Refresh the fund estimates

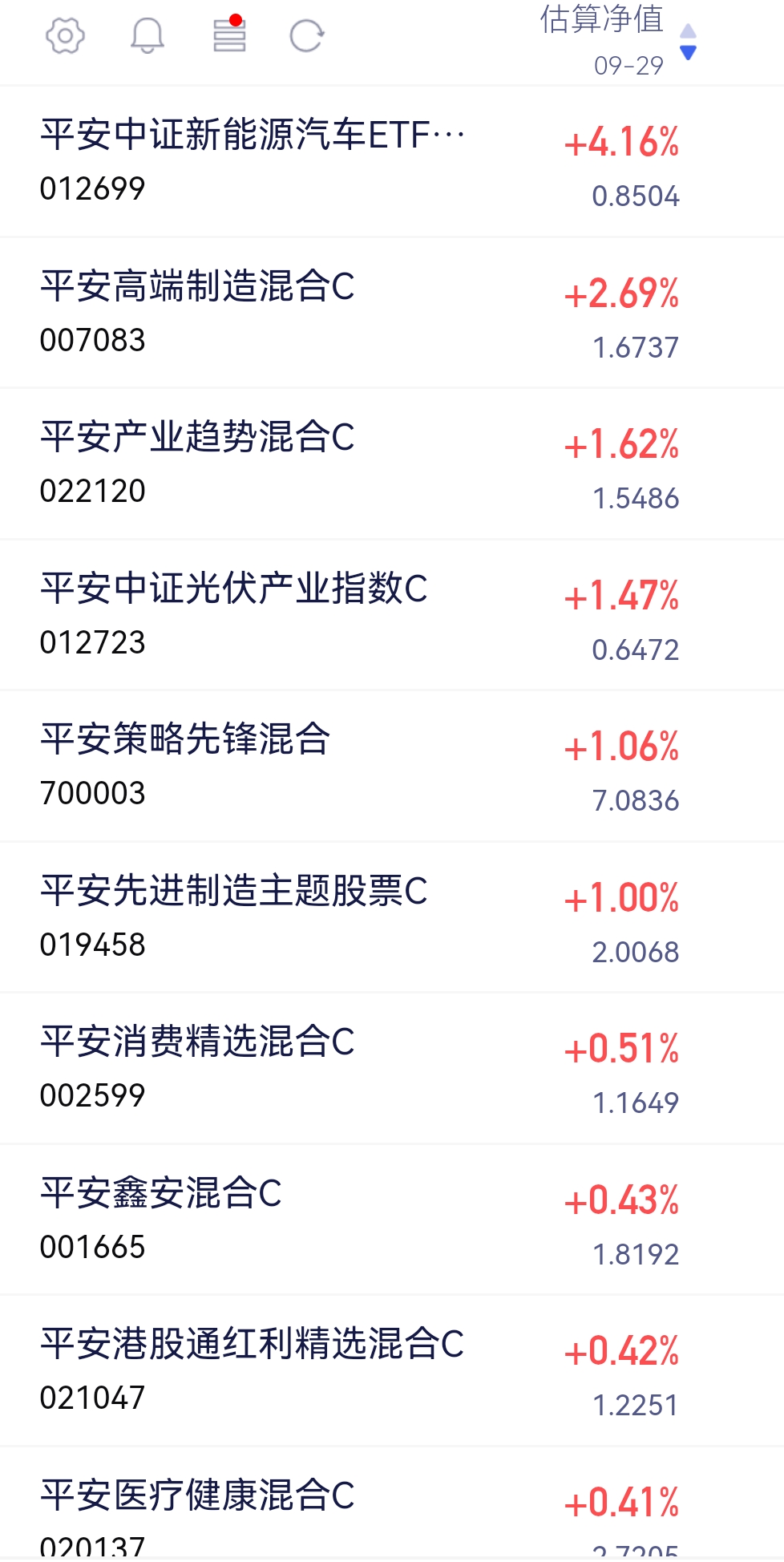point(306,36)
